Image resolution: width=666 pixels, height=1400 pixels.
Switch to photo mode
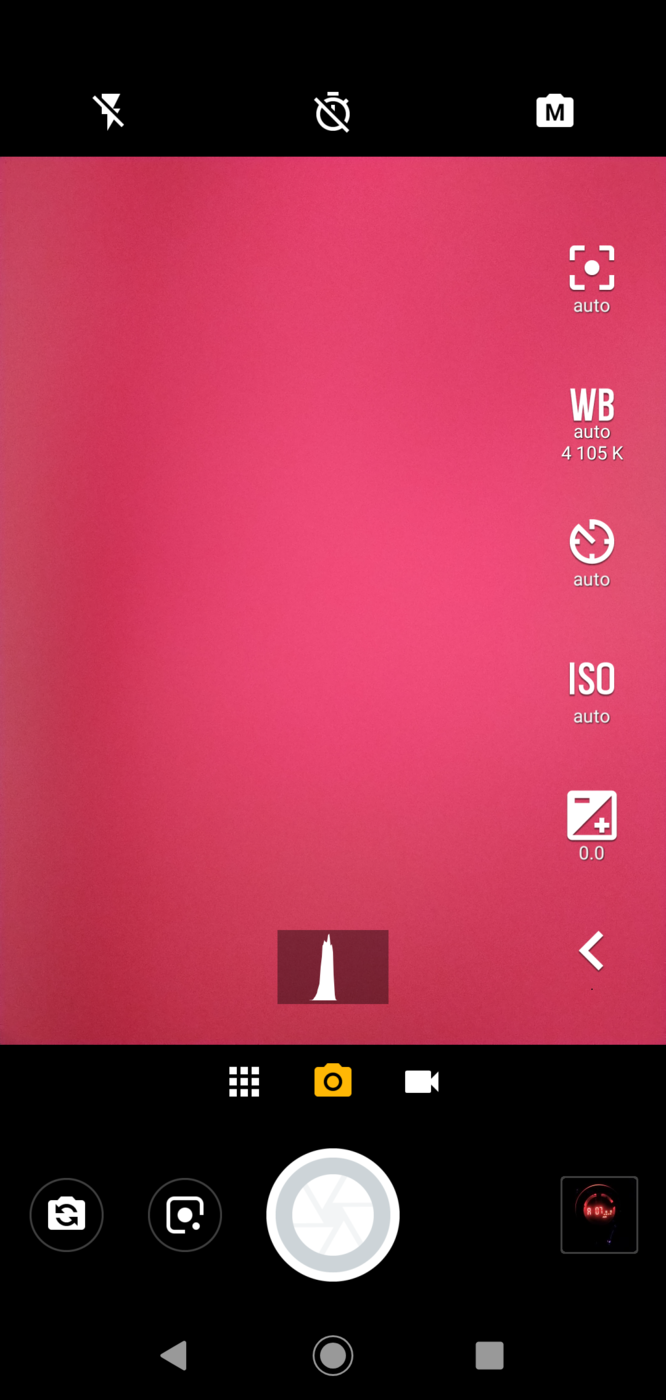click(x=333, y=1081)
